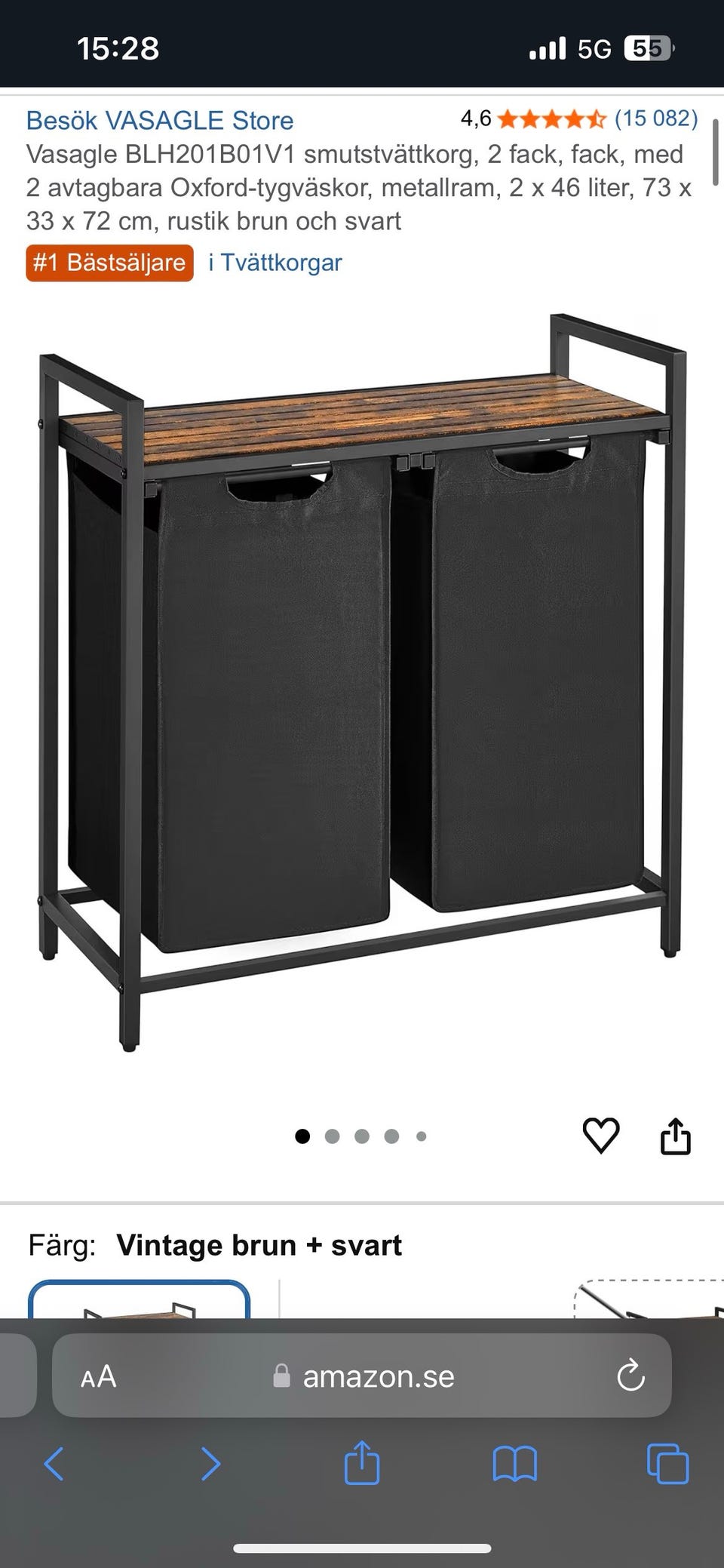Go back to the previous page
Screen dimensions: 724x1568
pos(54,1464)
